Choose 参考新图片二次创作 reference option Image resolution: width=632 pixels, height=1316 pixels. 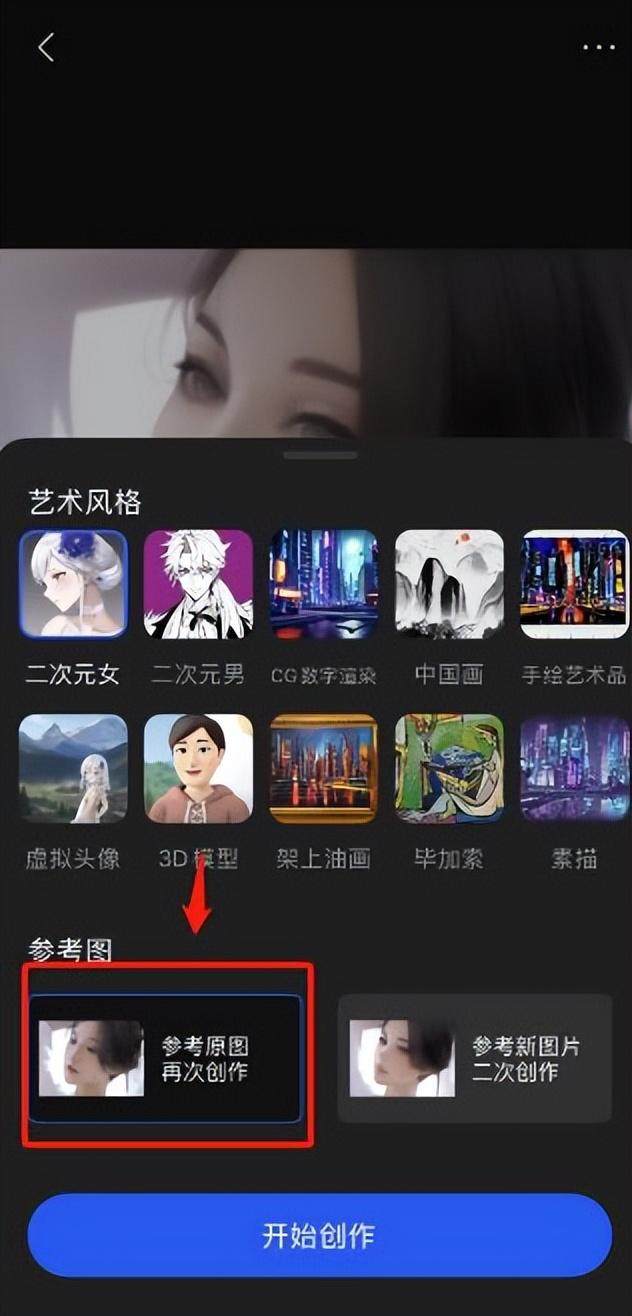[474, 1058]
